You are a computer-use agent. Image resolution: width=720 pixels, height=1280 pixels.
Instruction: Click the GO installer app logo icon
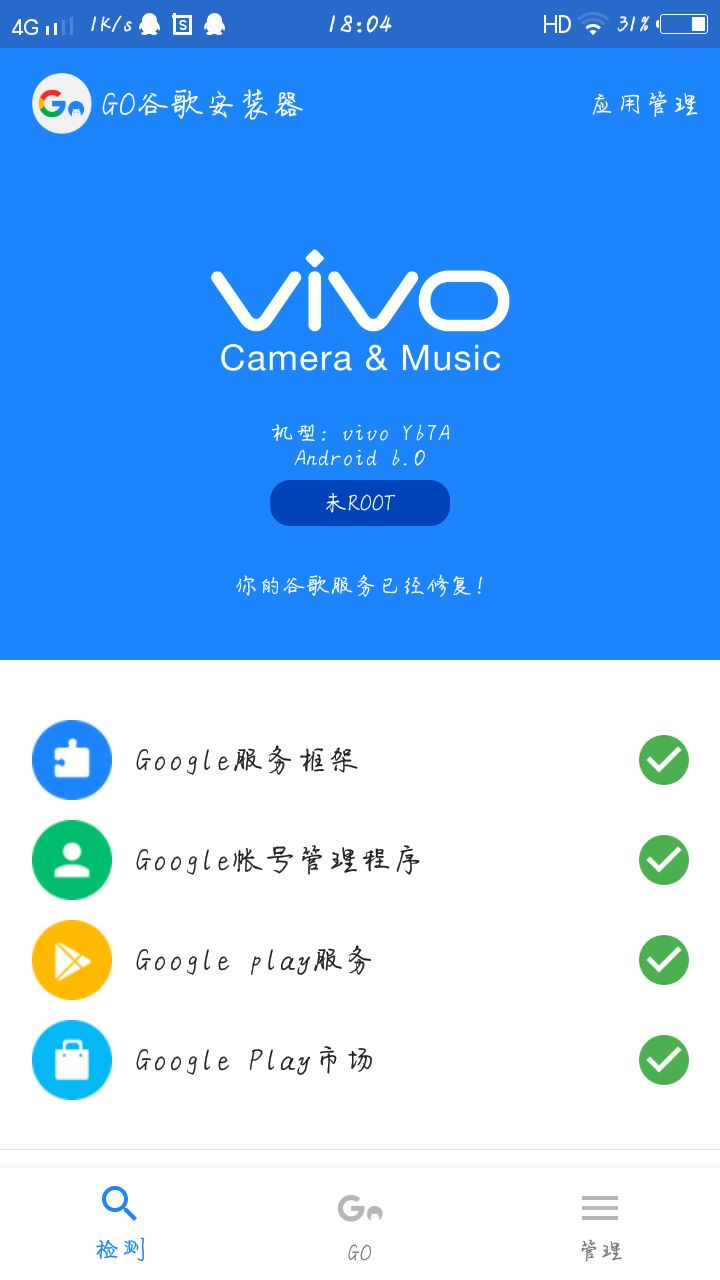point(61,103)
